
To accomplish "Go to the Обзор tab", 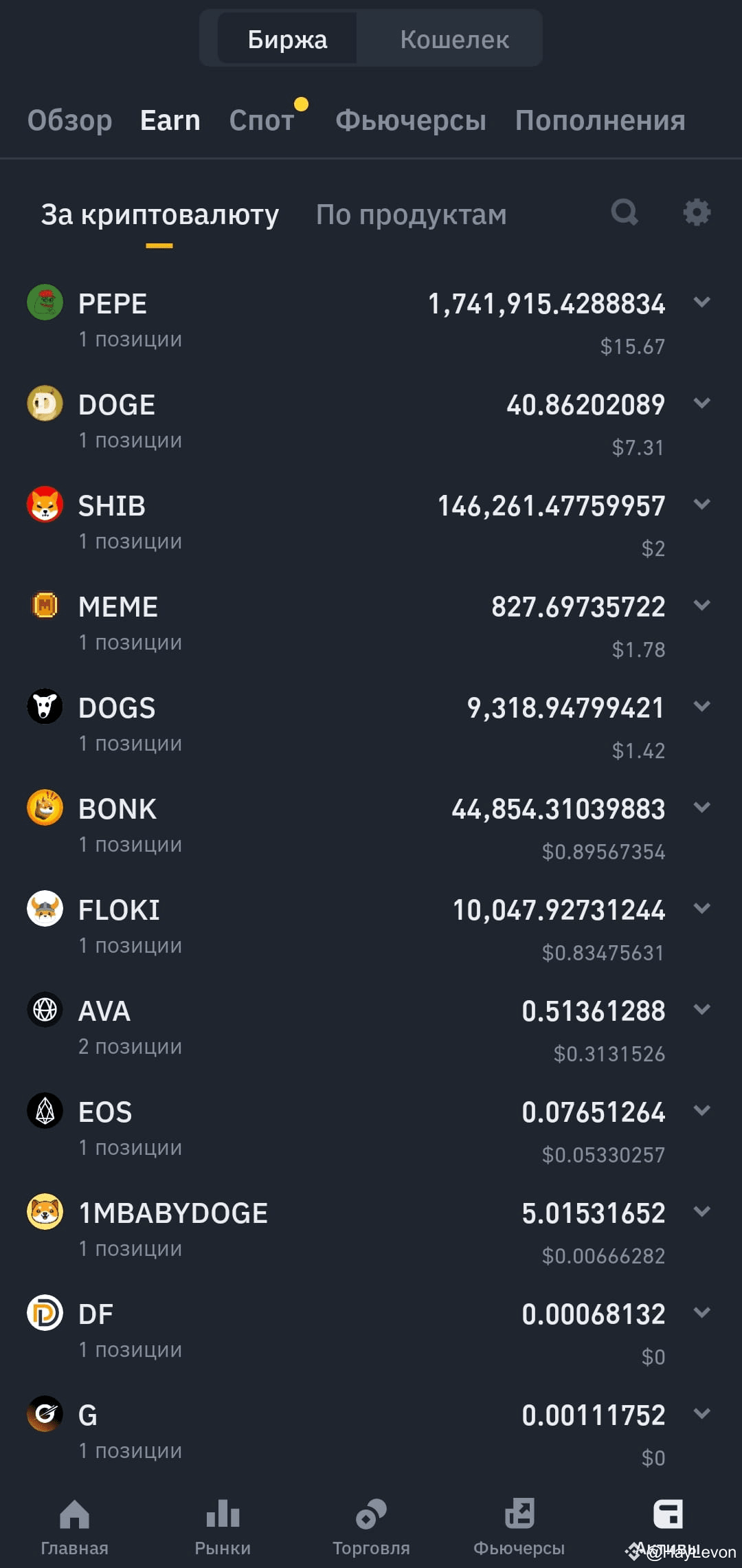I will [x=69, y=120].
